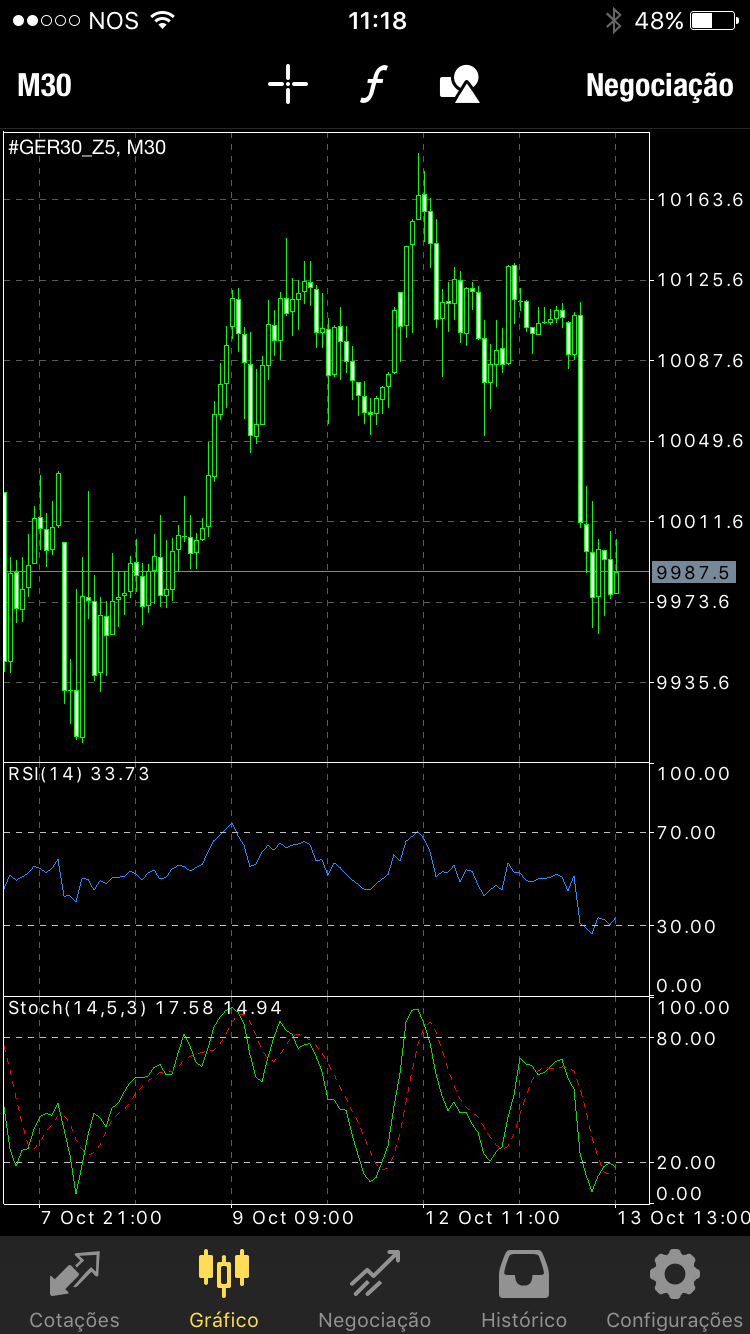Open the Histórico tab
The height and width of the screenshot is (1334, 750).
(524, 1288)
